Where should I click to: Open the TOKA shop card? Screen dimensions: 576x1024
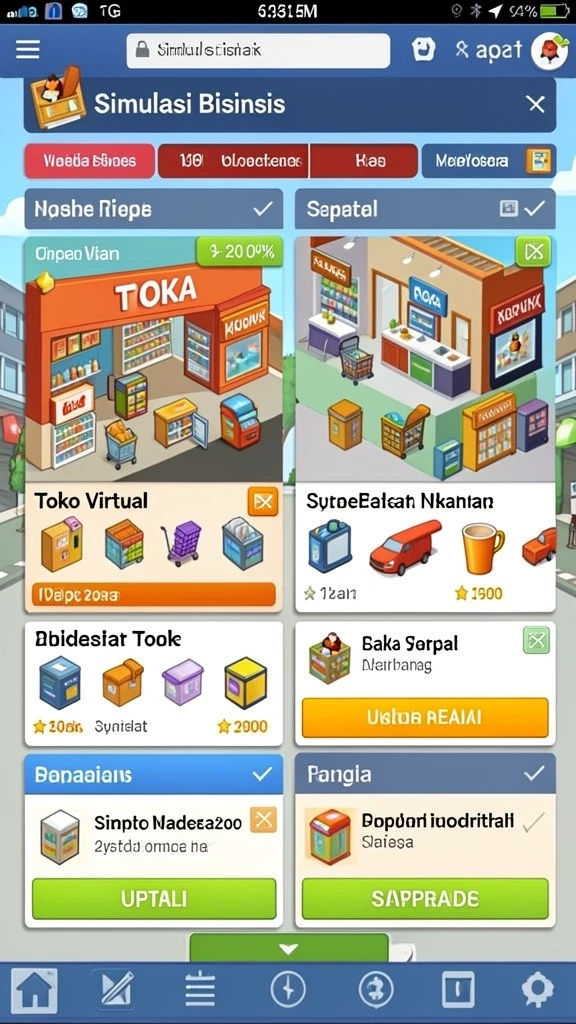point(154,359)
